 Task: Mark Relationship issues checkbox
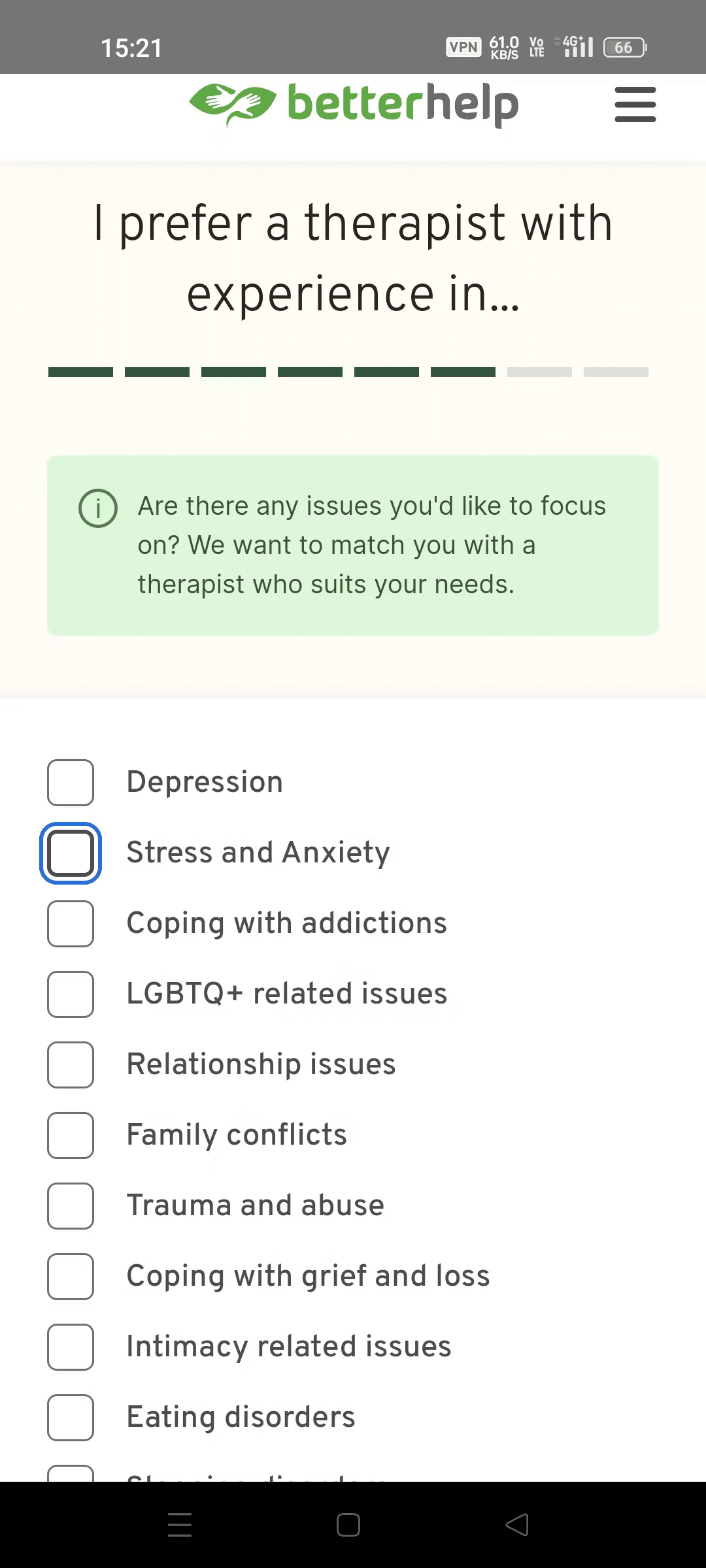pos(71,1065)
